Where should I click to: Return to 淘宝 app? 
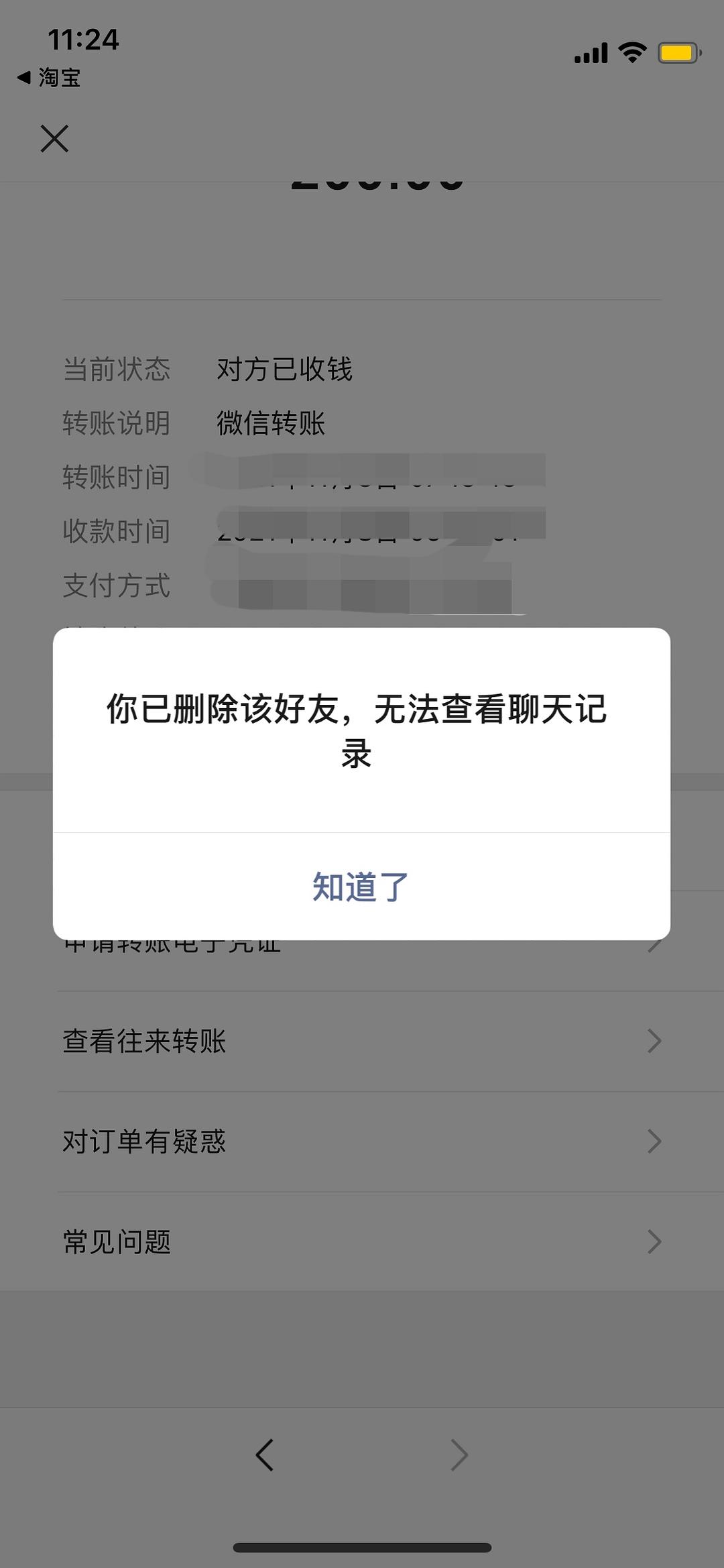50,78
